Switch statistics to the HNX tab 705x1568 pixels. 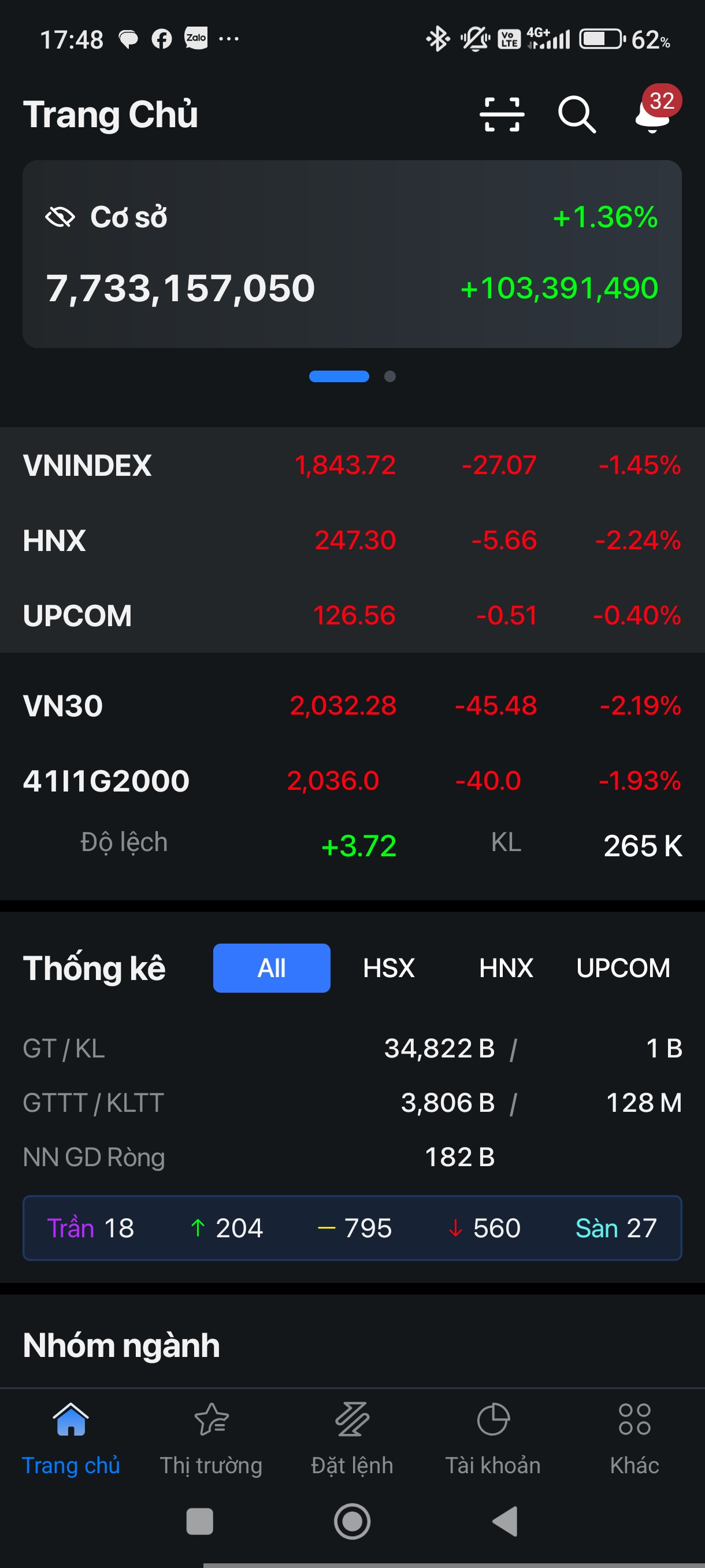pyautogui.click(x=506, y=968)
